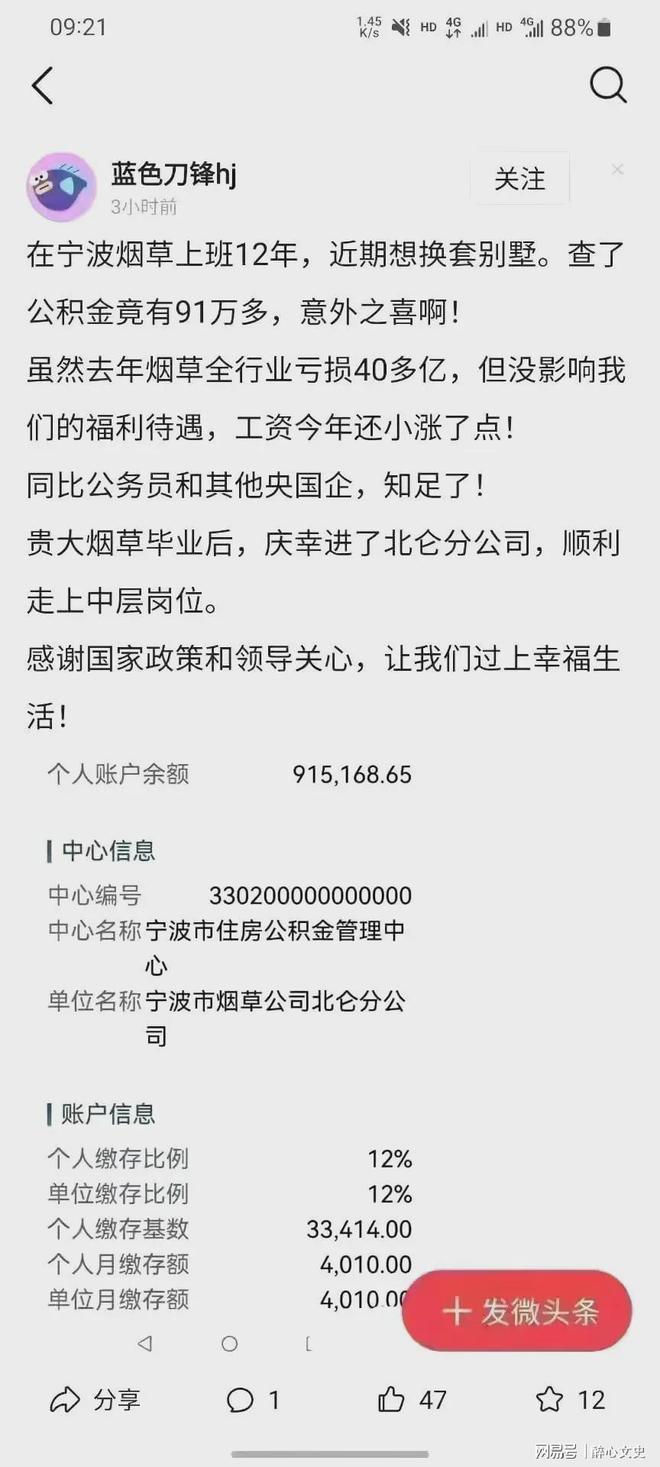Open the comments on this post
The image size is (660, 1467).
click(252, 1400)
